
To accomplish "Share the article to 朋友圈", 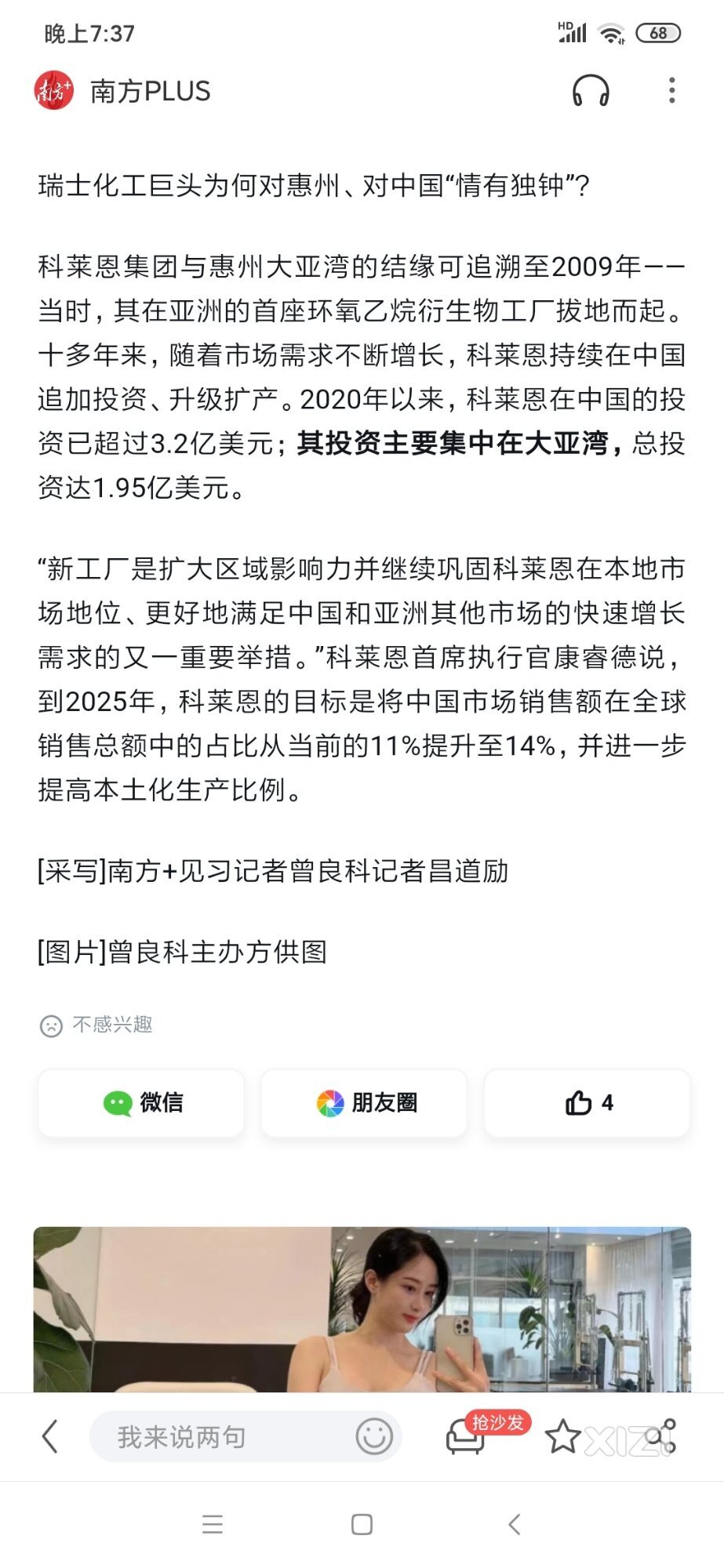I will click(364, 1102).
